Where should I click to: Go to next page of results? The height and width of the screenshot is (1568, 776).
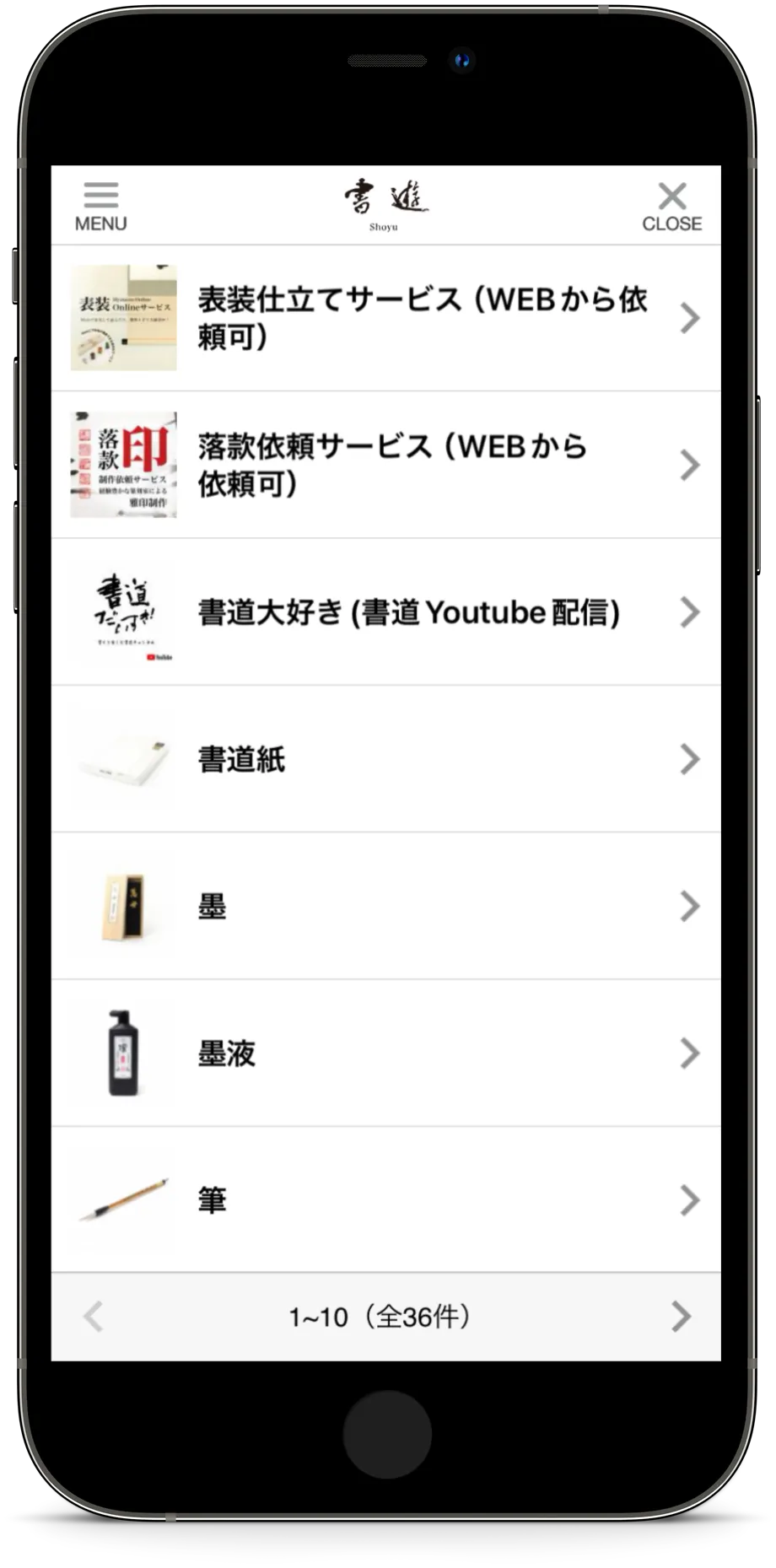pyautogui.click(x=681, y=1316)
